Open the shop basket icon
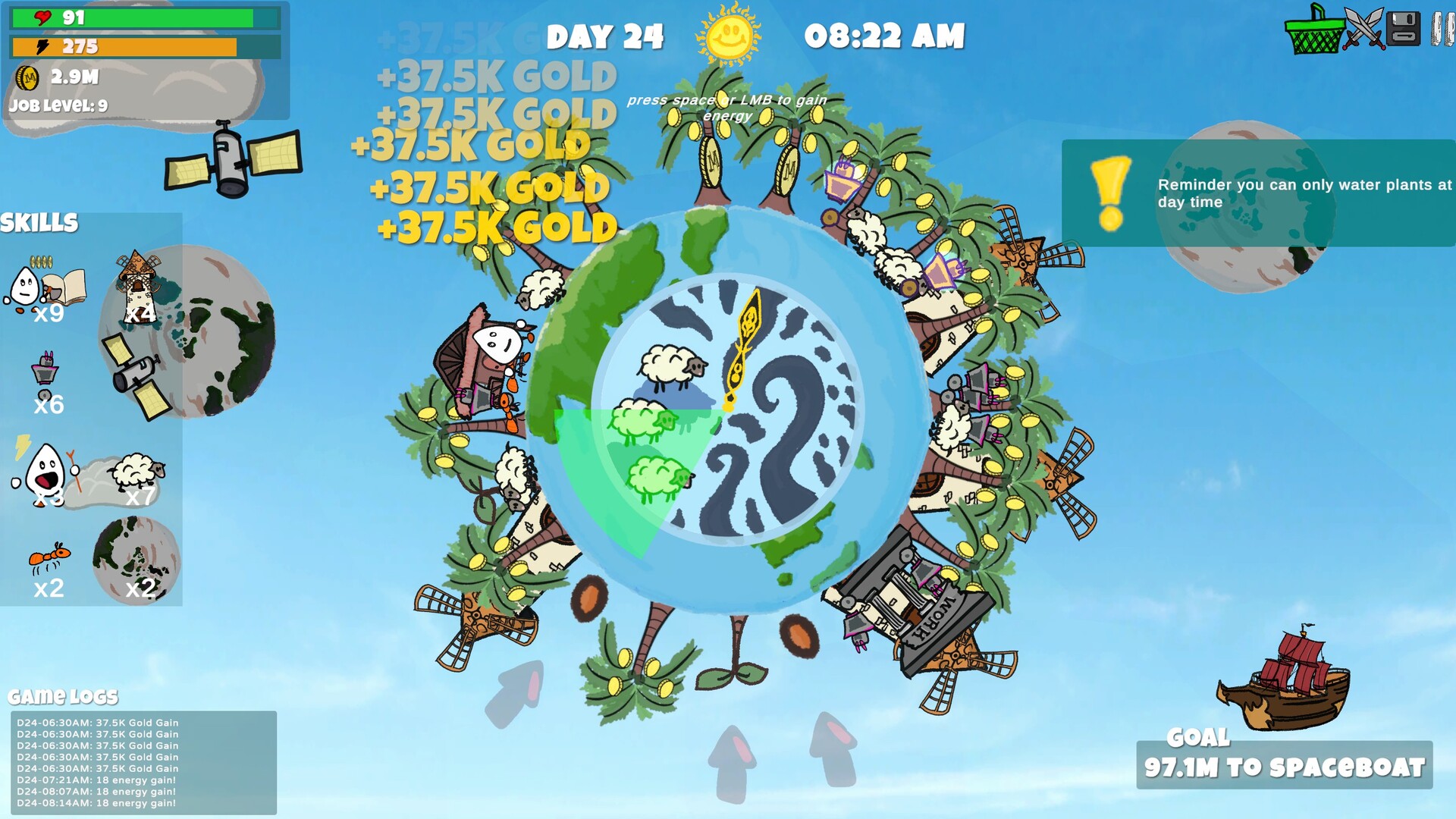This screenshot has height=819, width=1456. pos(1313,30)
